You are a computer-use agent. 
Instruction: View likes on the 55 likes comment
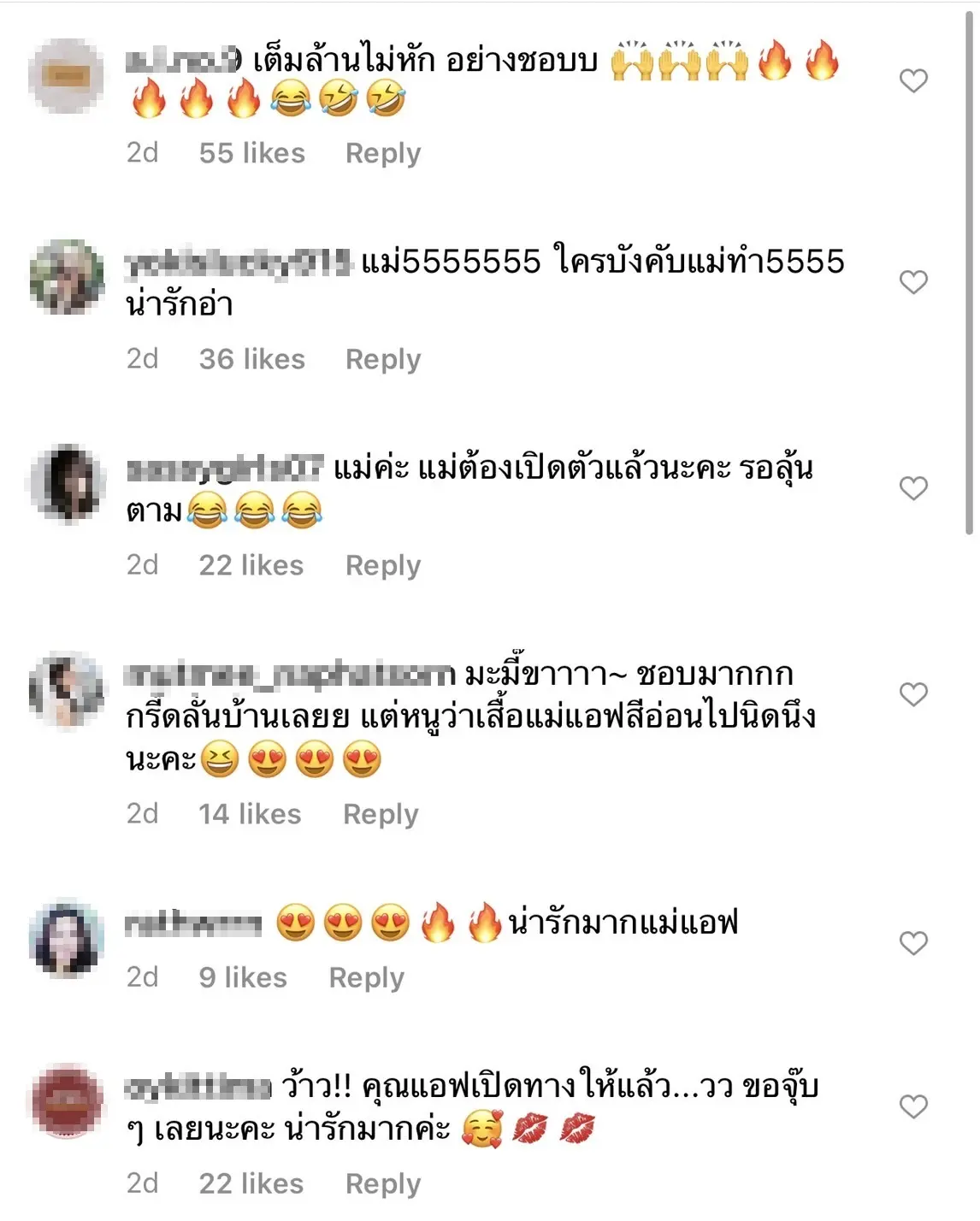251,153
